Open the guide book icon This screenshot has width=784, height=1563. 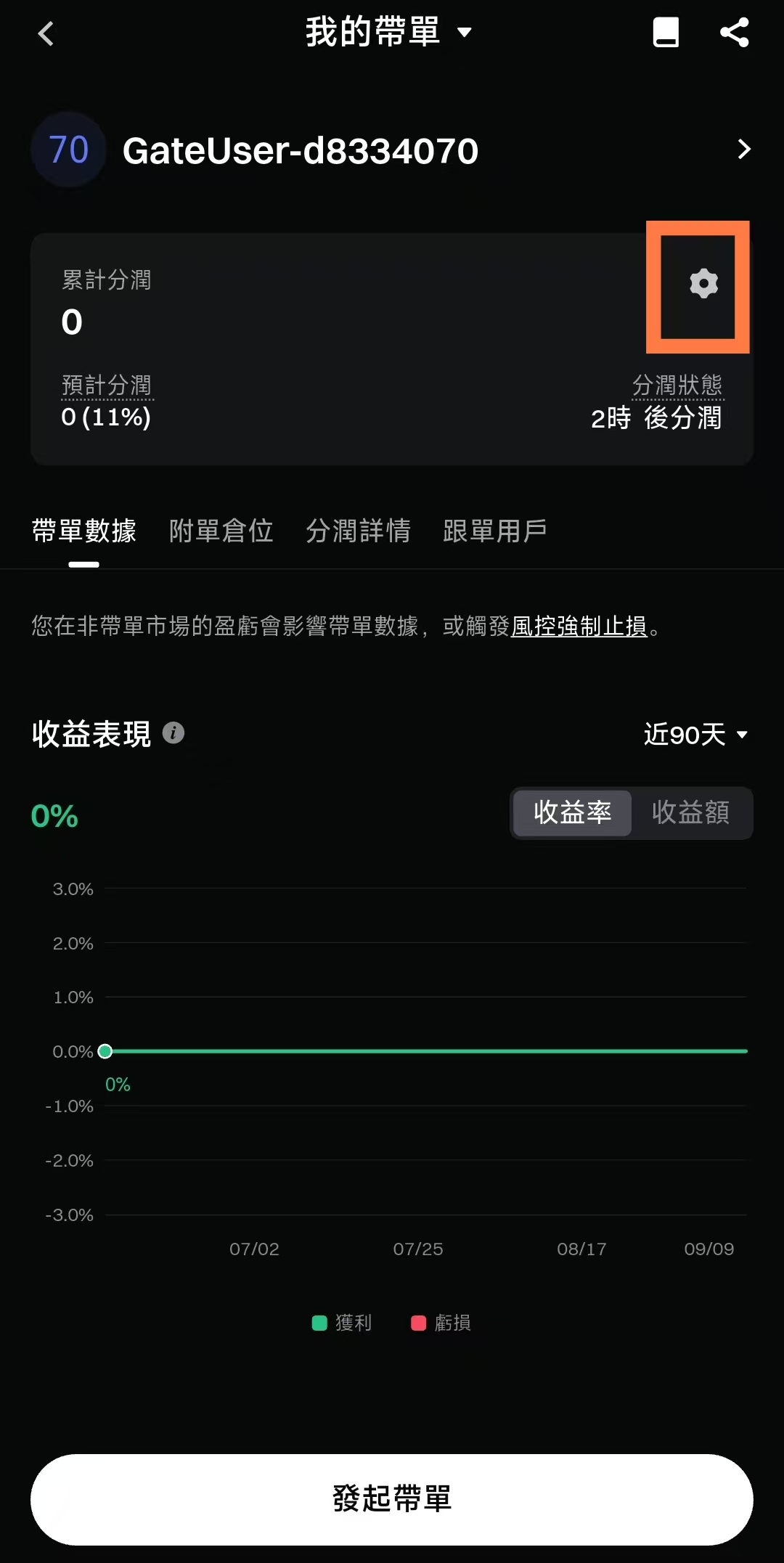coord(666,33)
